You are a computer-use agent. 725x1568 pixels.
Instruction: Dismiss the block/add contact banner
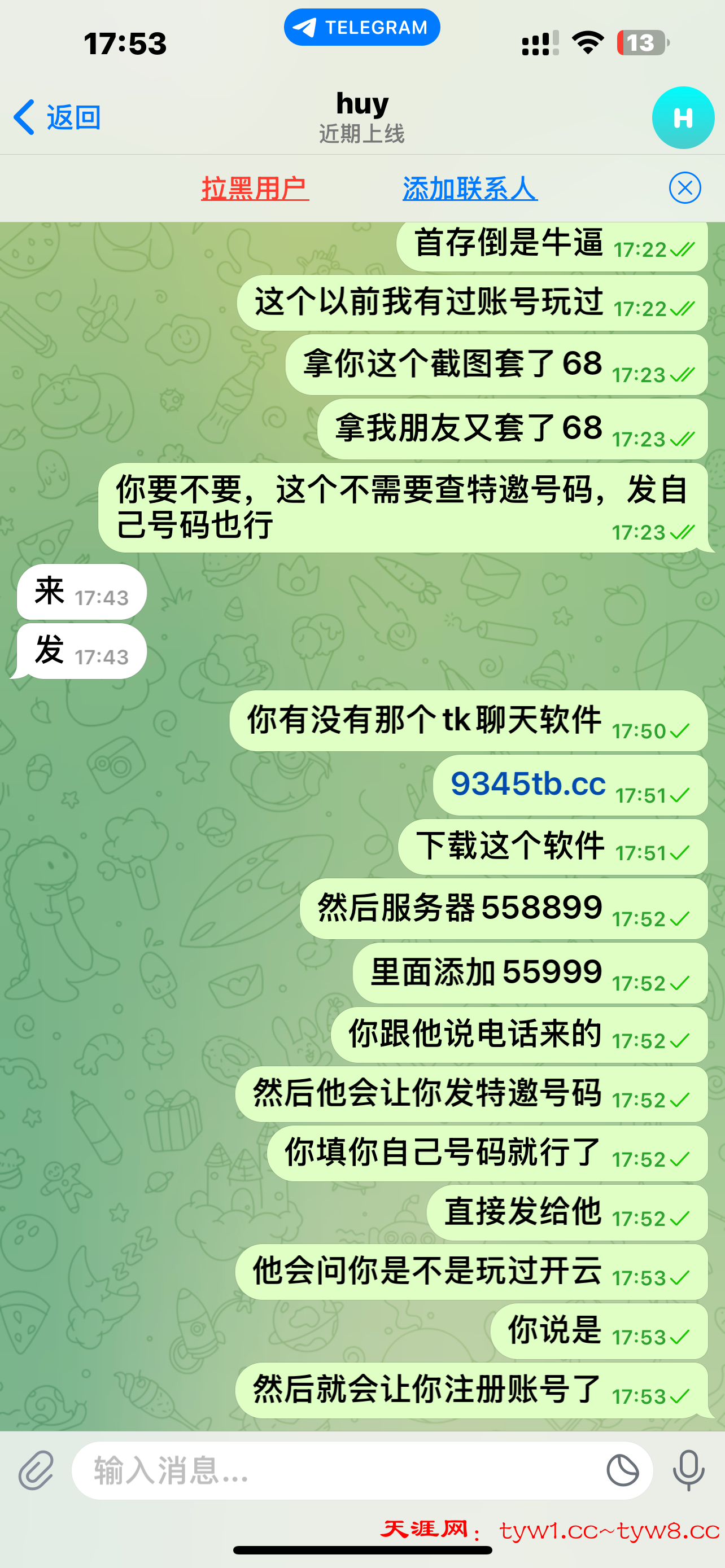coord(684,188)
